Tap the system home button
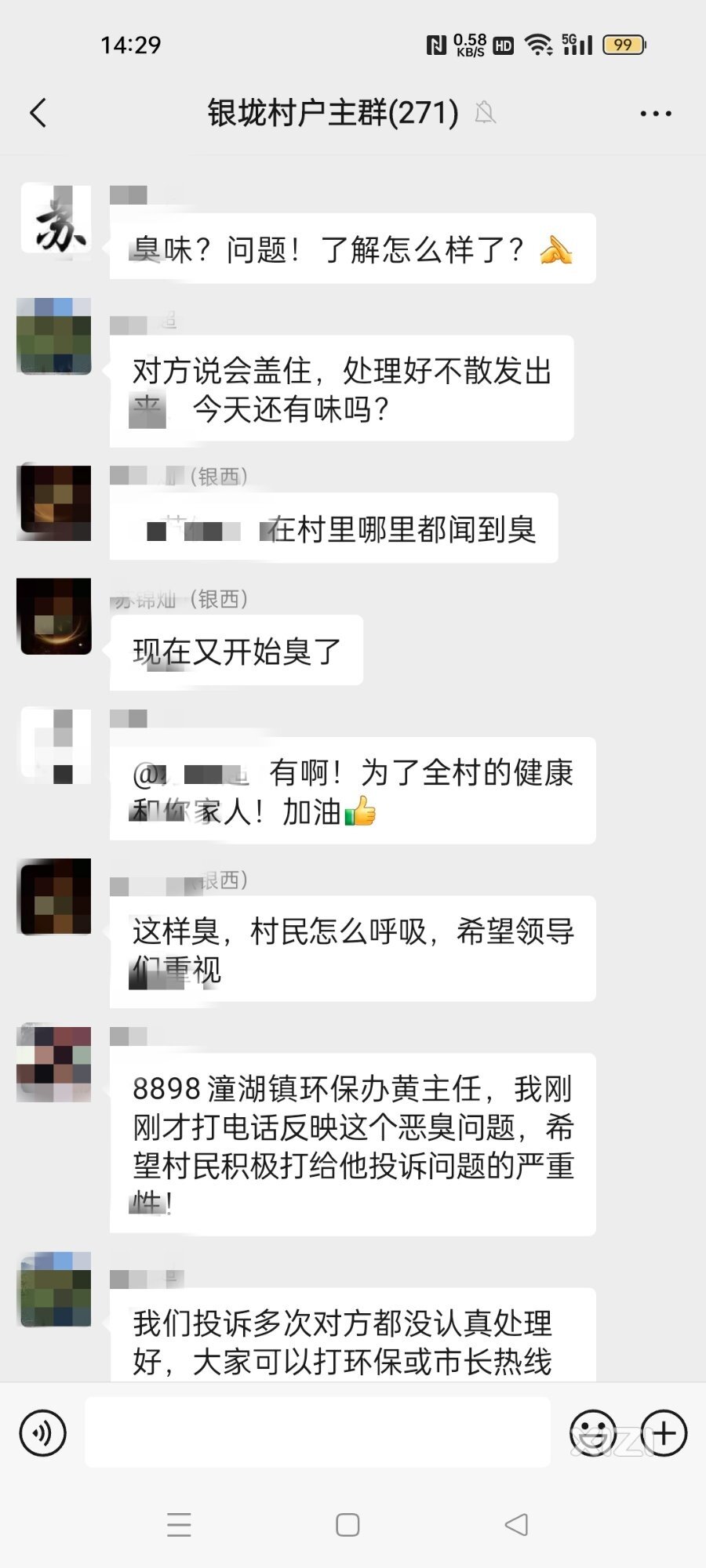This screenshot has width=706, height=1568. tap(348, 1524)
